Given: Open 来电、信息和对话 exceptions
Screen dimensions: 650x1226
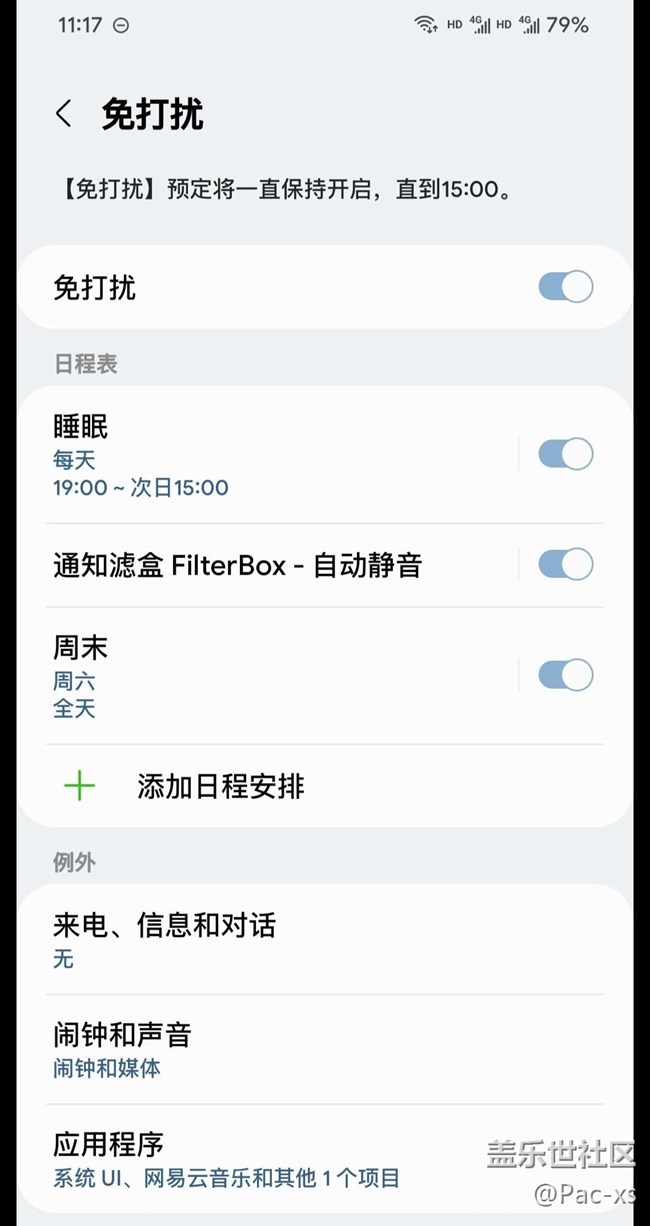Looking at the screenshot, I should [x=300, y=940].
